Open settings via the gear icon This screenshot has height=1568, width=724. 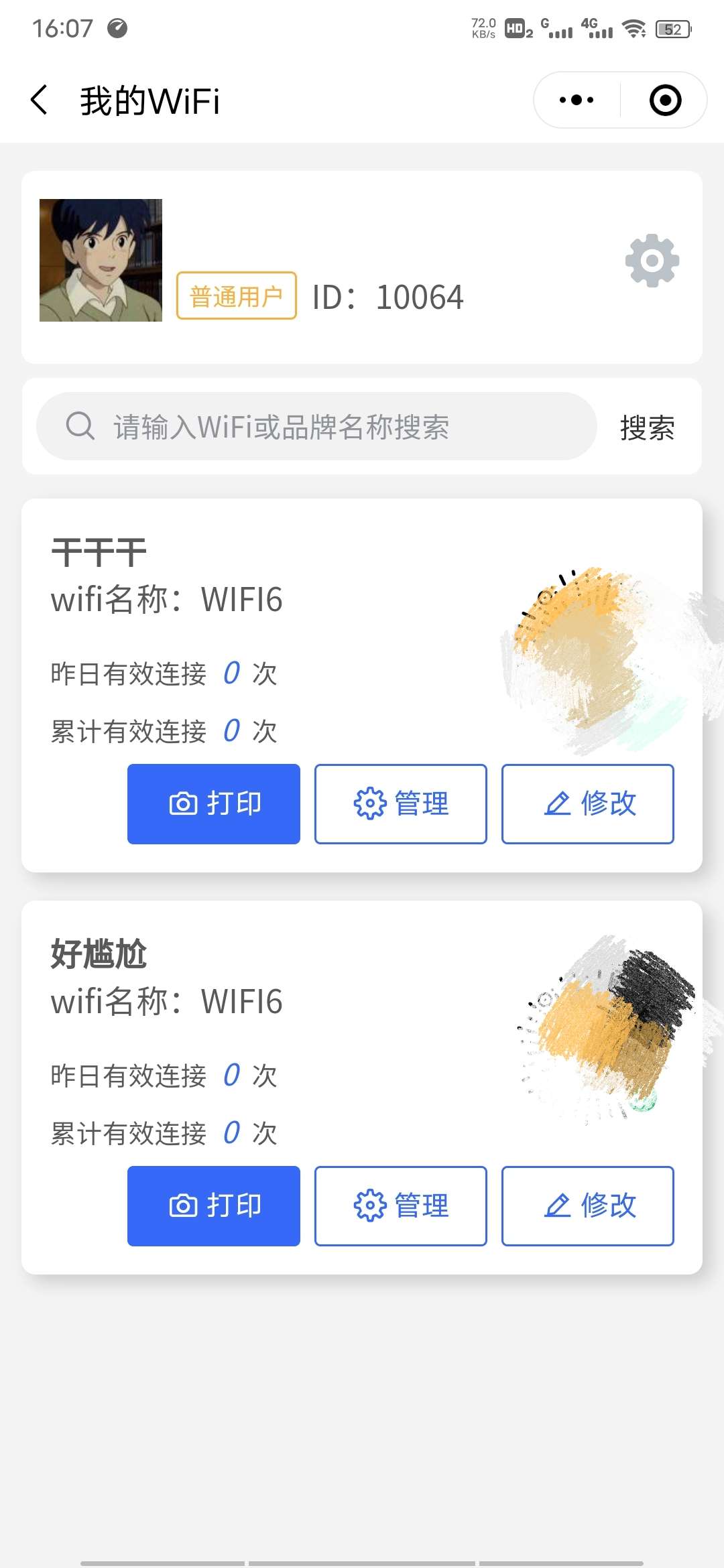pos(652,261)
